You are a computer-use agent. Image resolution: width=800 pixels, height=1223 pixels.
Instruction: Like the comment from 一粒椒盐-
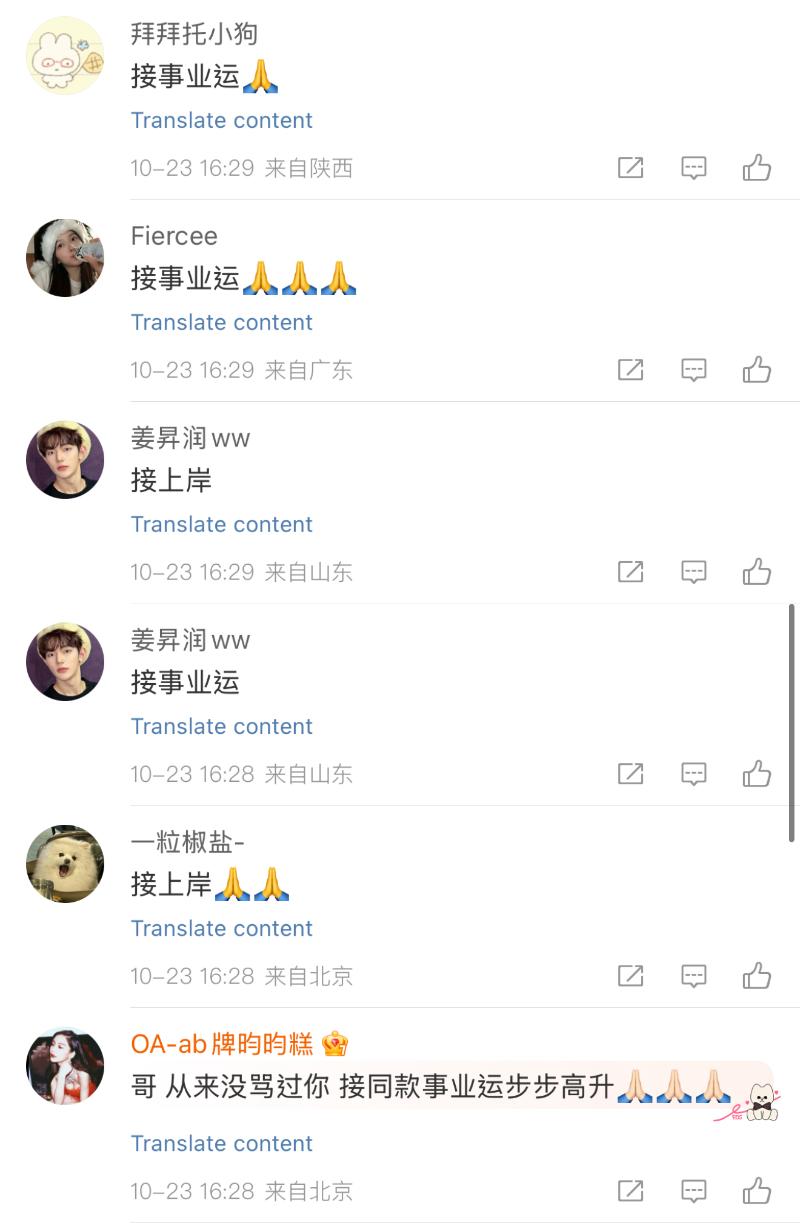coord(757,976)
